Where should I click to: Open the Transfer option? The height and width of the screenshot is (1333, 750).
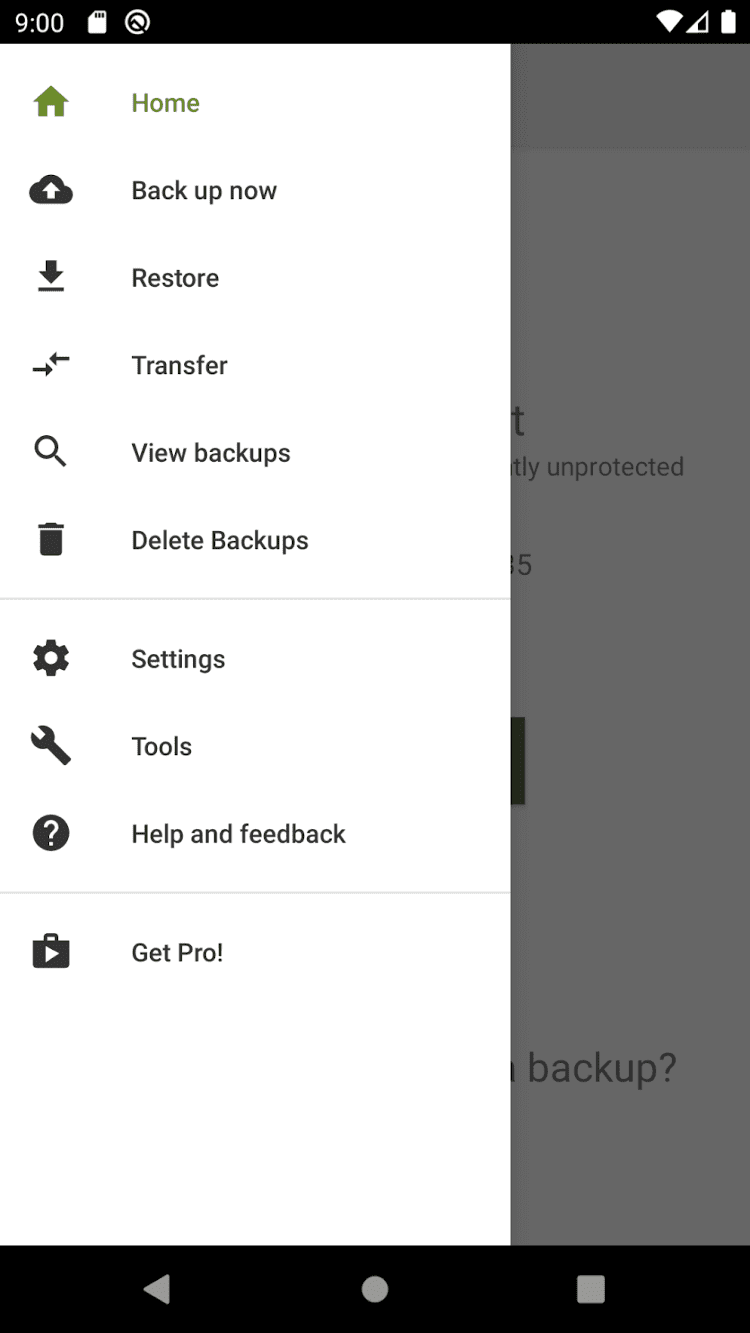coord(179,365)
